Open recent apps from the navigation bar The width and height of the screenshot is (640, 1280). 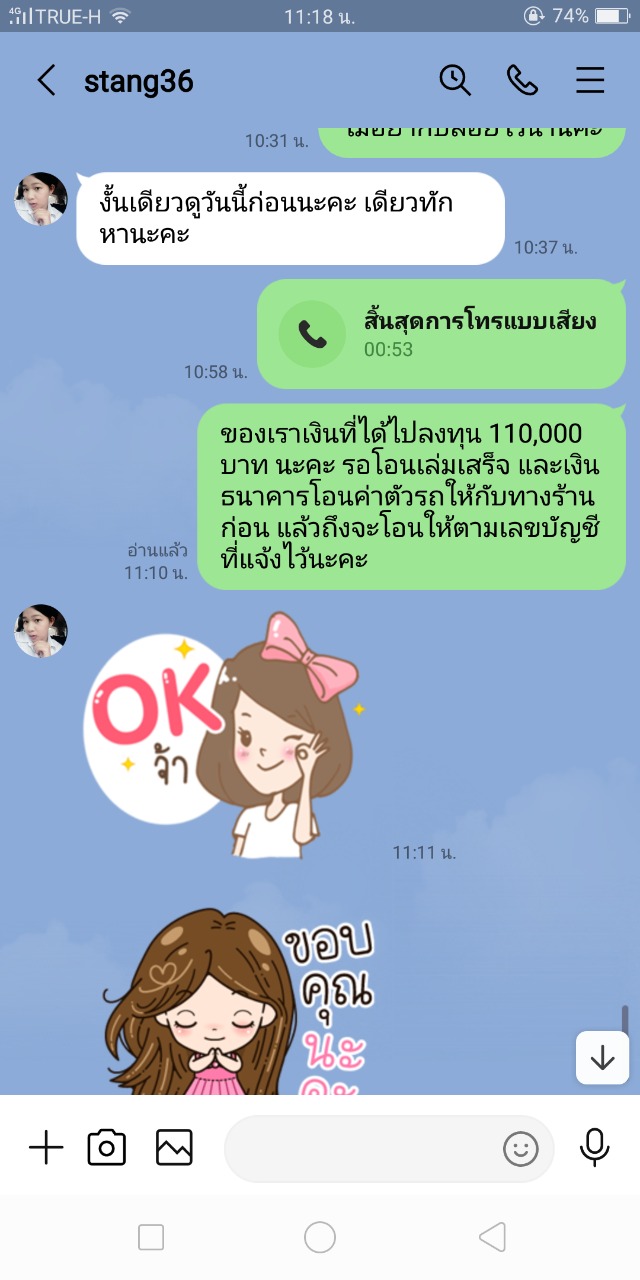[x=151, y=1238]
